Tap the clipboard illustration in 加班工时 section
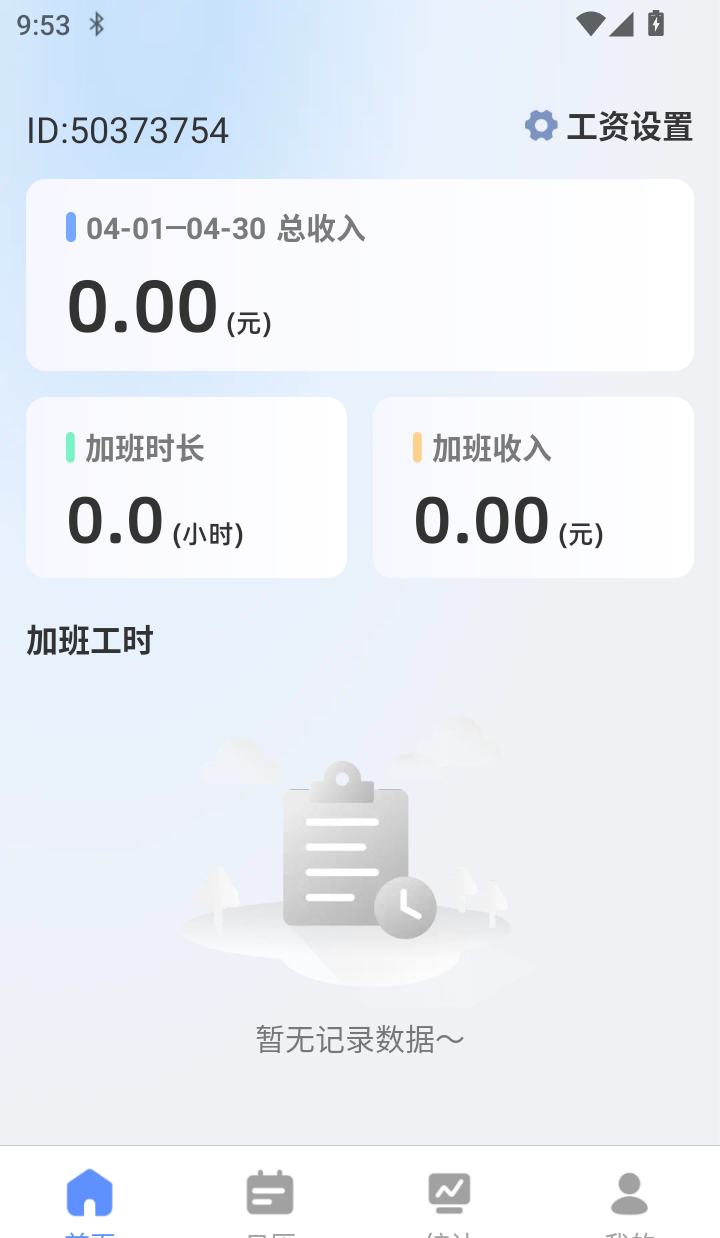 tap(348, 855)
